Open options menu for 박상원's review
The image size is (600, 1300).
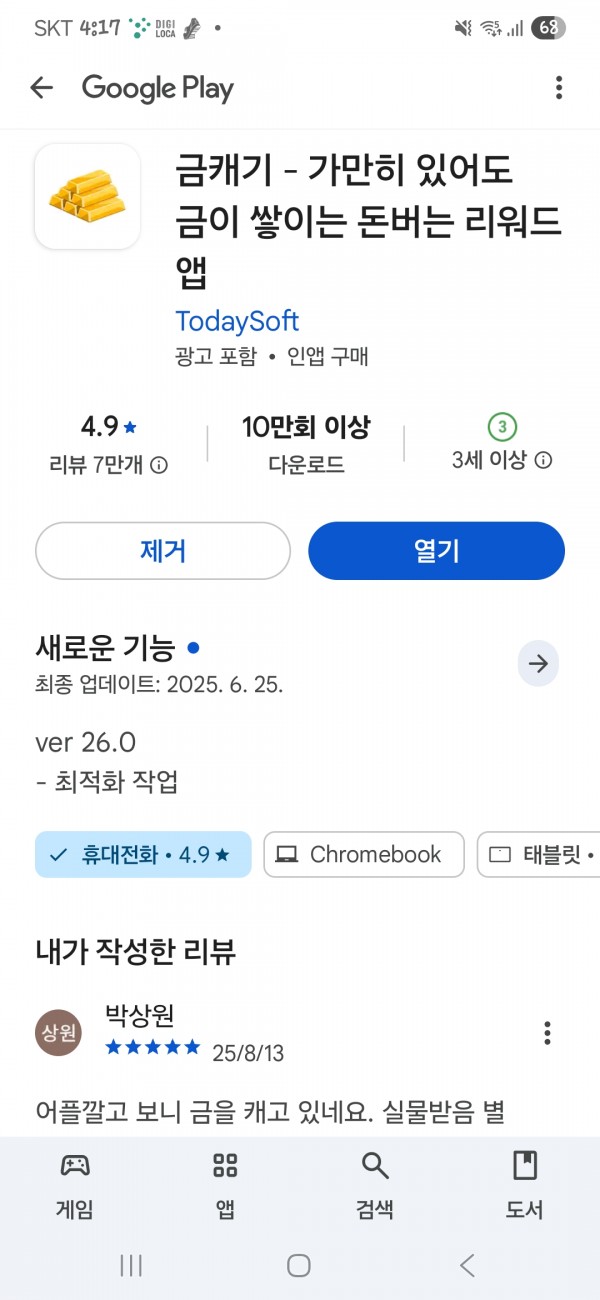click(547, 1032)
